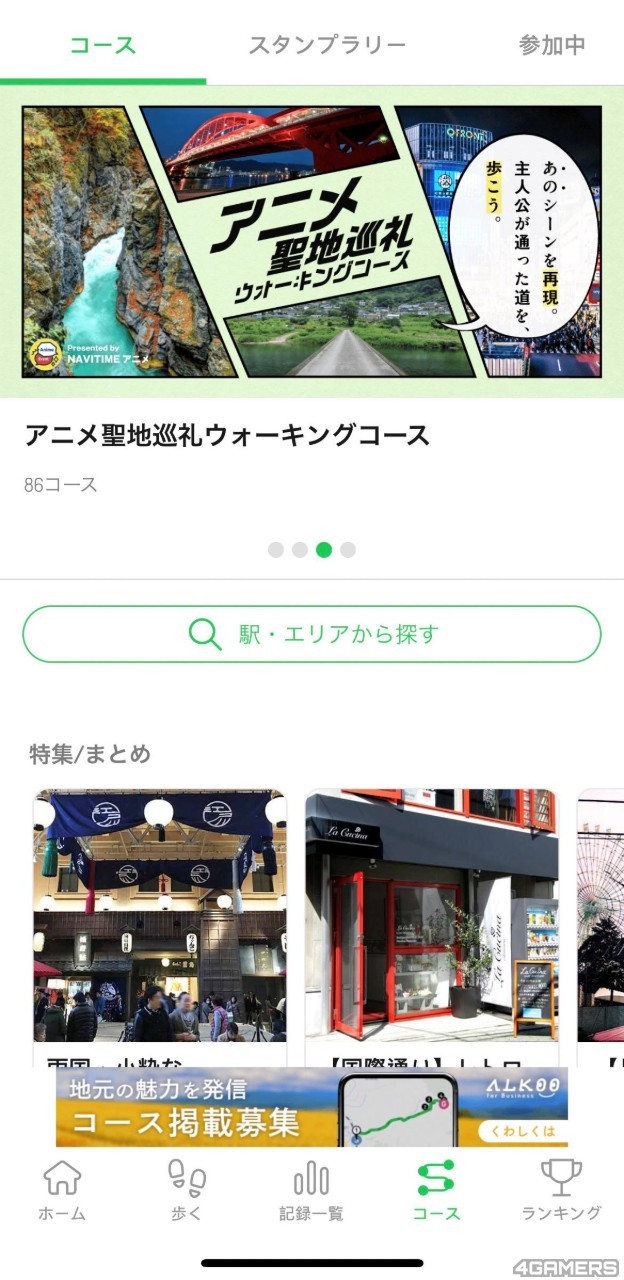Screen dimensions: 624x1280
Task: Select the コース top tab
Action: click(x=103, y=45)
